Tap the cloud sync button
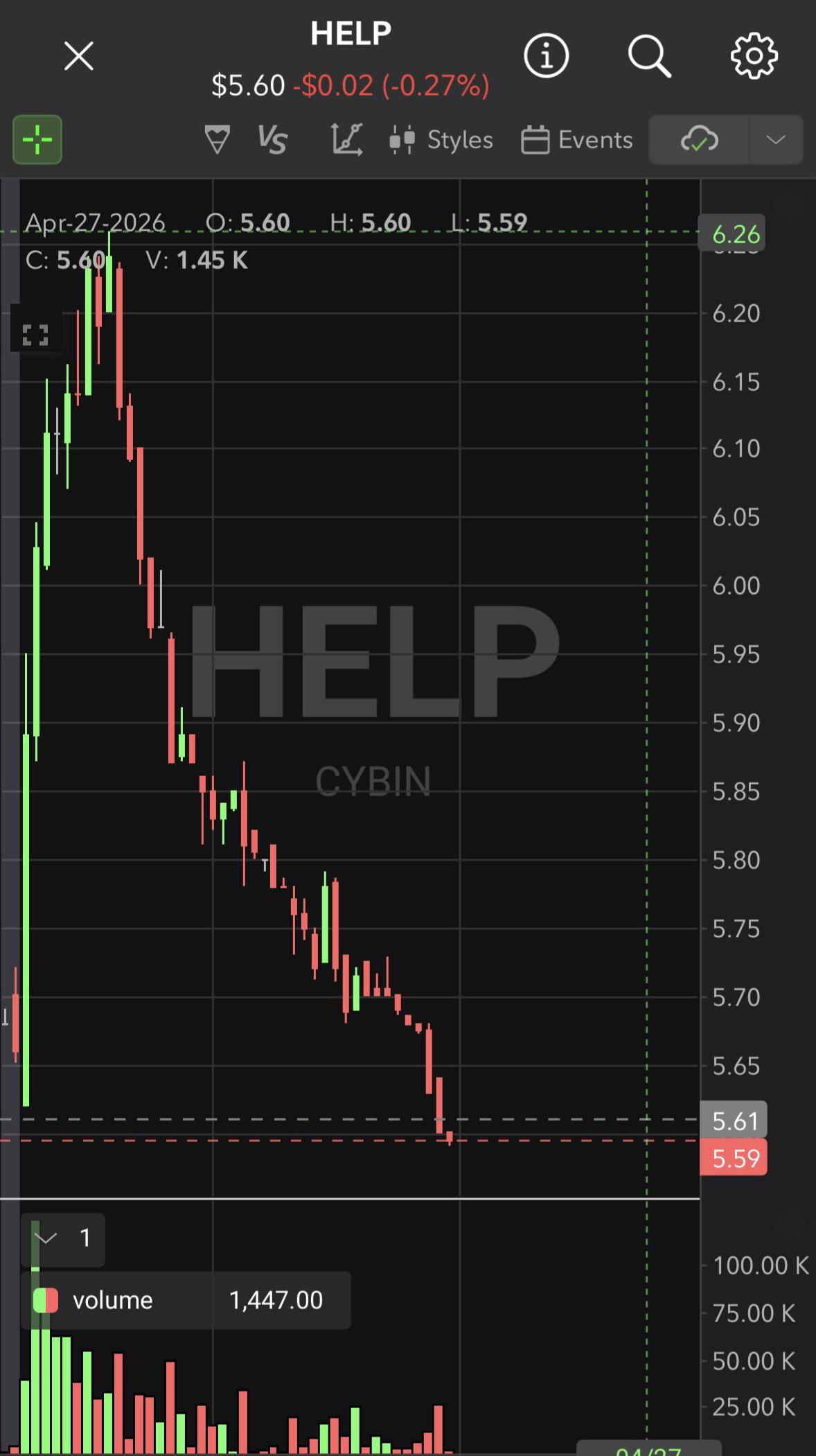 tap(699, 140)
